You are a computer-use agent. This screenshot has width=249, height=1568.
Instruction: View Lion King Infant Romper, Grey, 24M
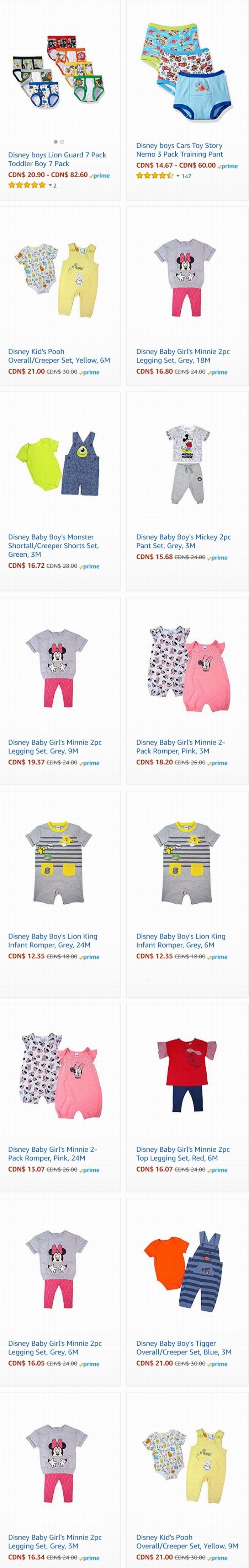52,940
